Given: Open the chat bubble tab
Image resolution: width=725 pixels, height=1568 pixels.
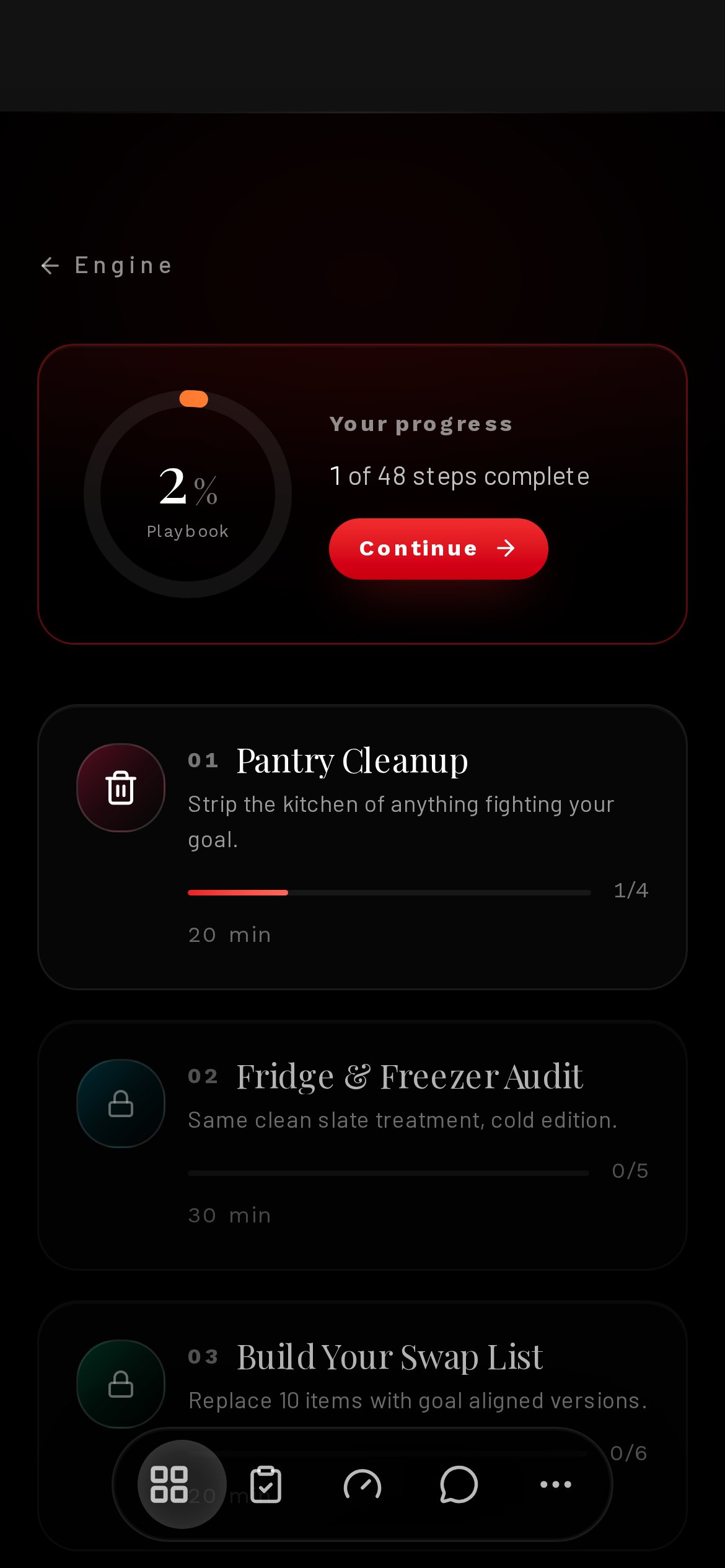Looking at the screenshot, I should pos(459,1484).
